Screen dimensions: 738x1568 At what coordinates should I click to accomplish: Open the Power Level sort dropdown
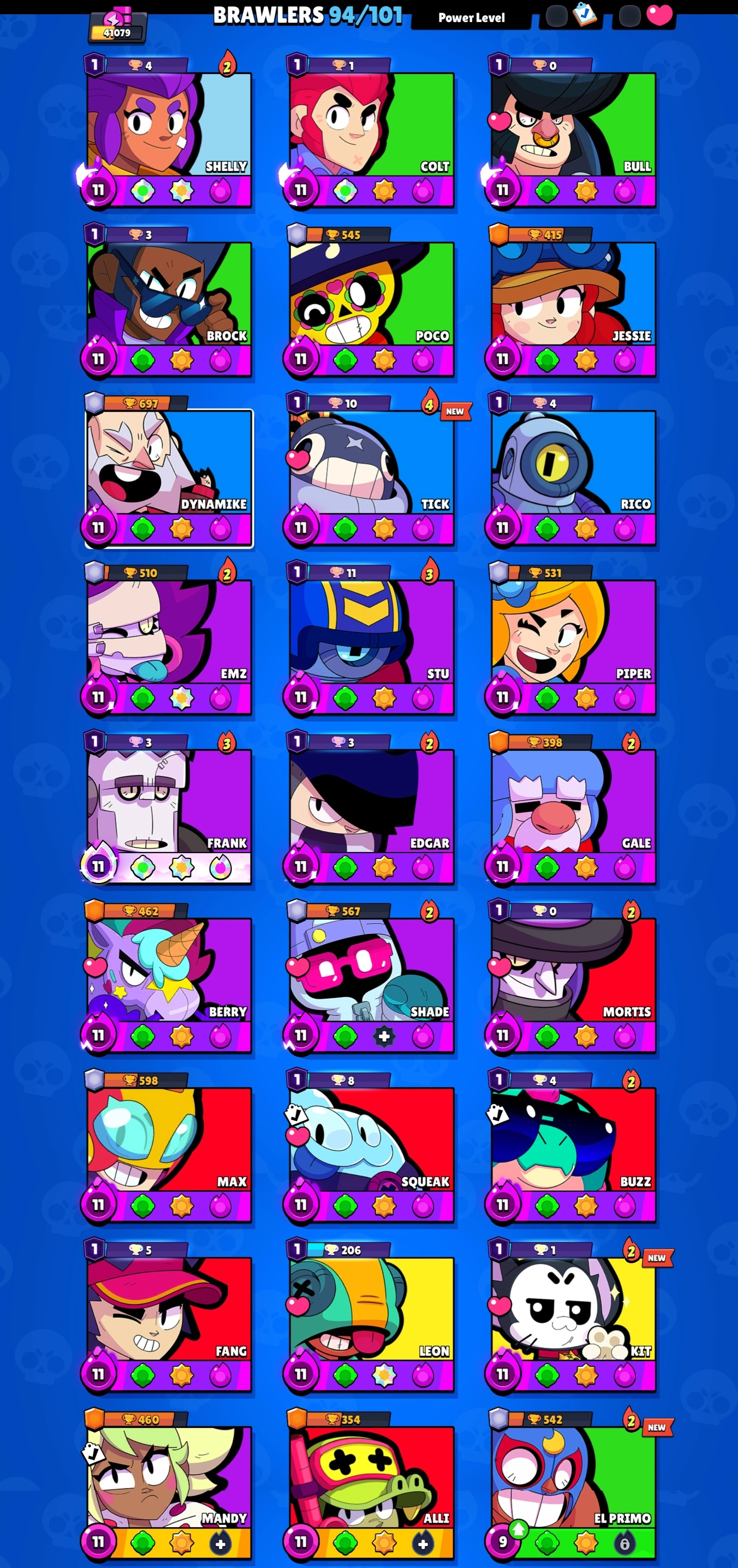(471, 18)
